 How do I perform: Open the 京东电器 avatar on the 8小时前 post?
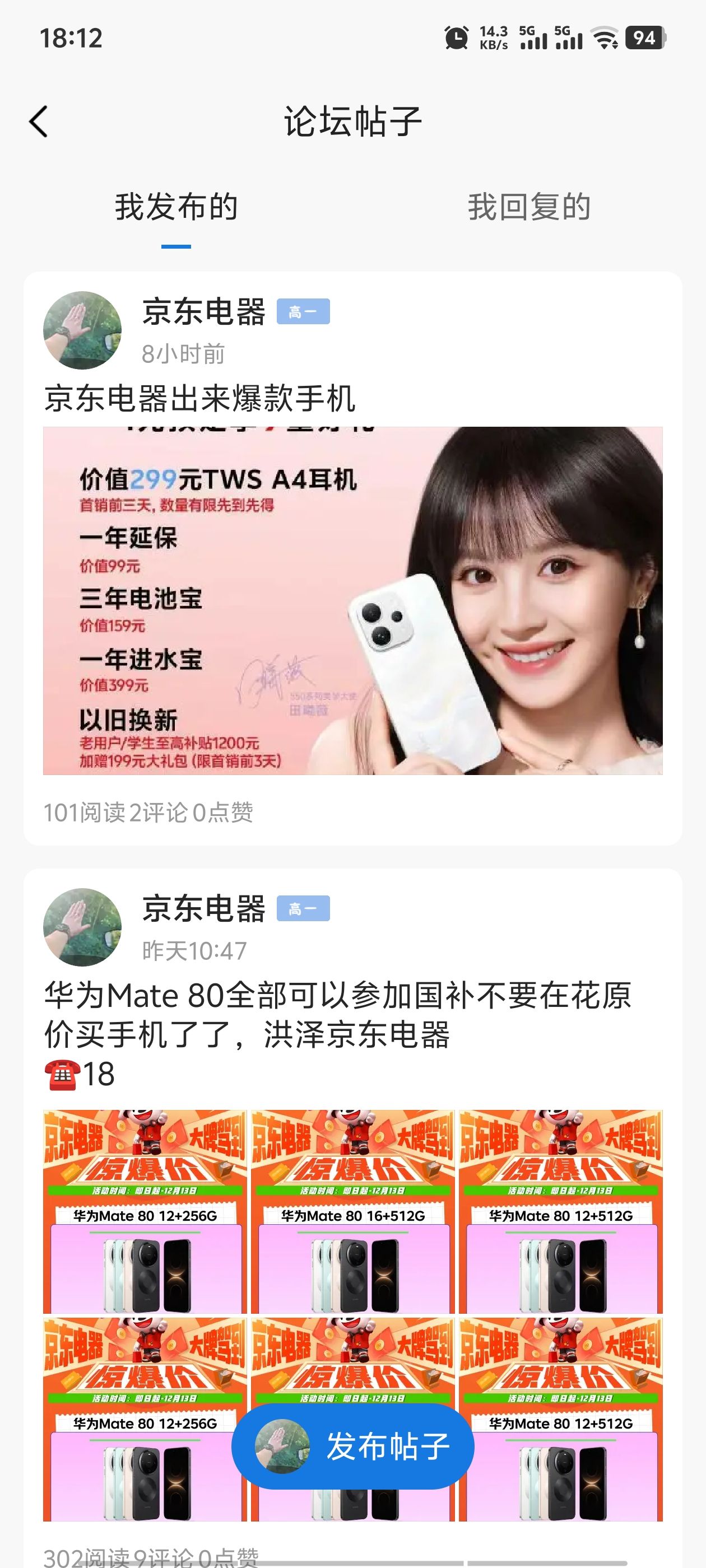pyautogui.click(x=82, y=330)
